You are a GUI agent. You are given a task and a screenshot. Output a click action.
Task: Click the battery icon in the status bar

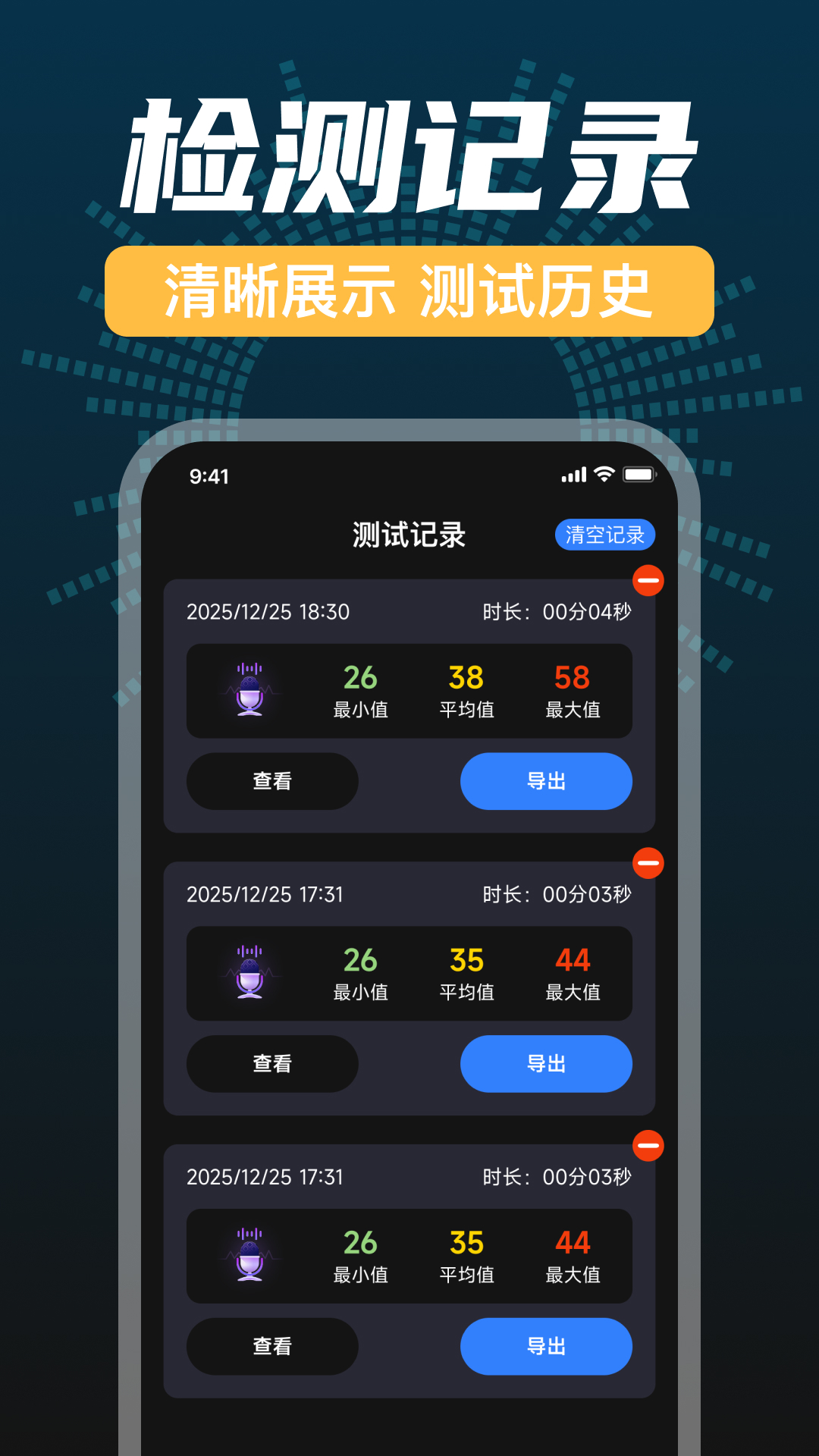(x=639, y=474)
